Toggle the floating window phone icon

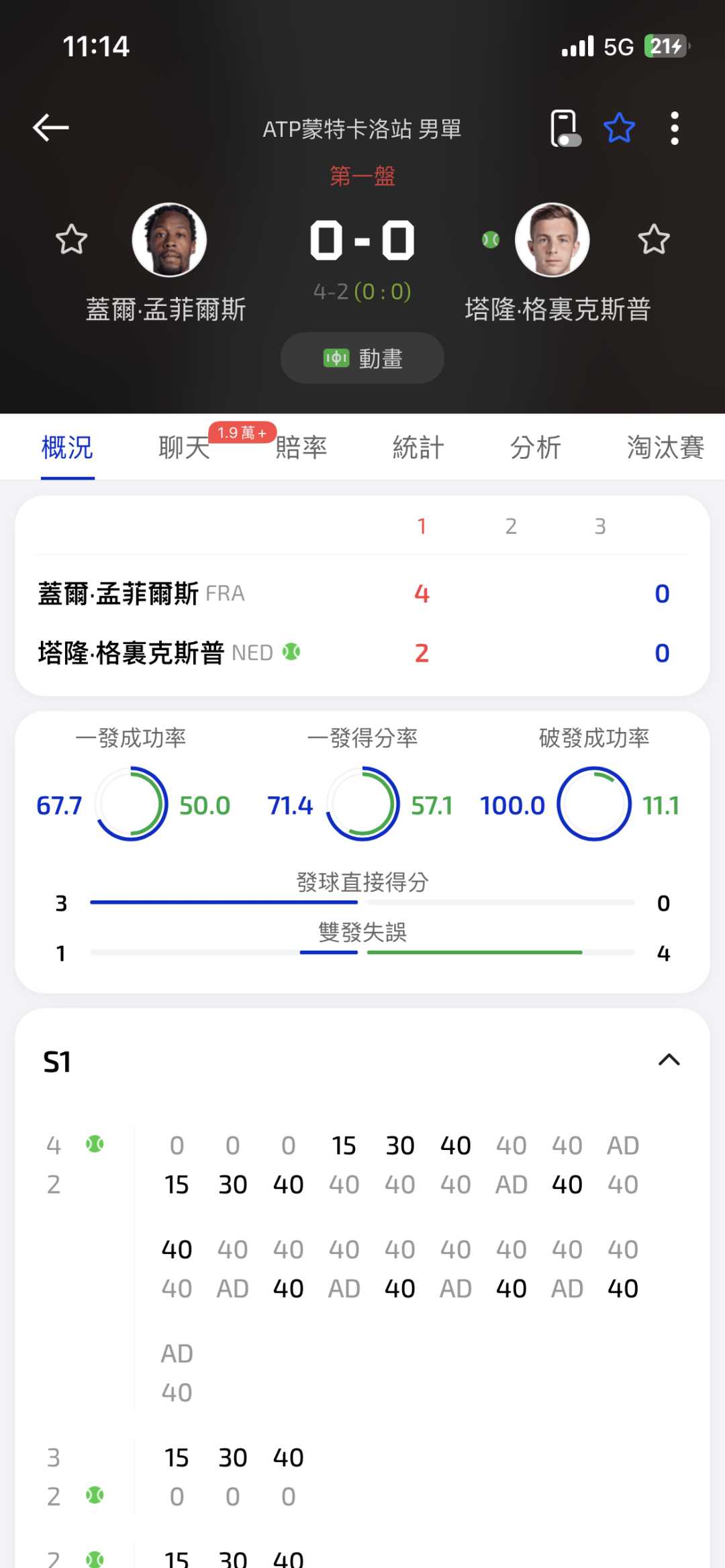pos(565,128)
